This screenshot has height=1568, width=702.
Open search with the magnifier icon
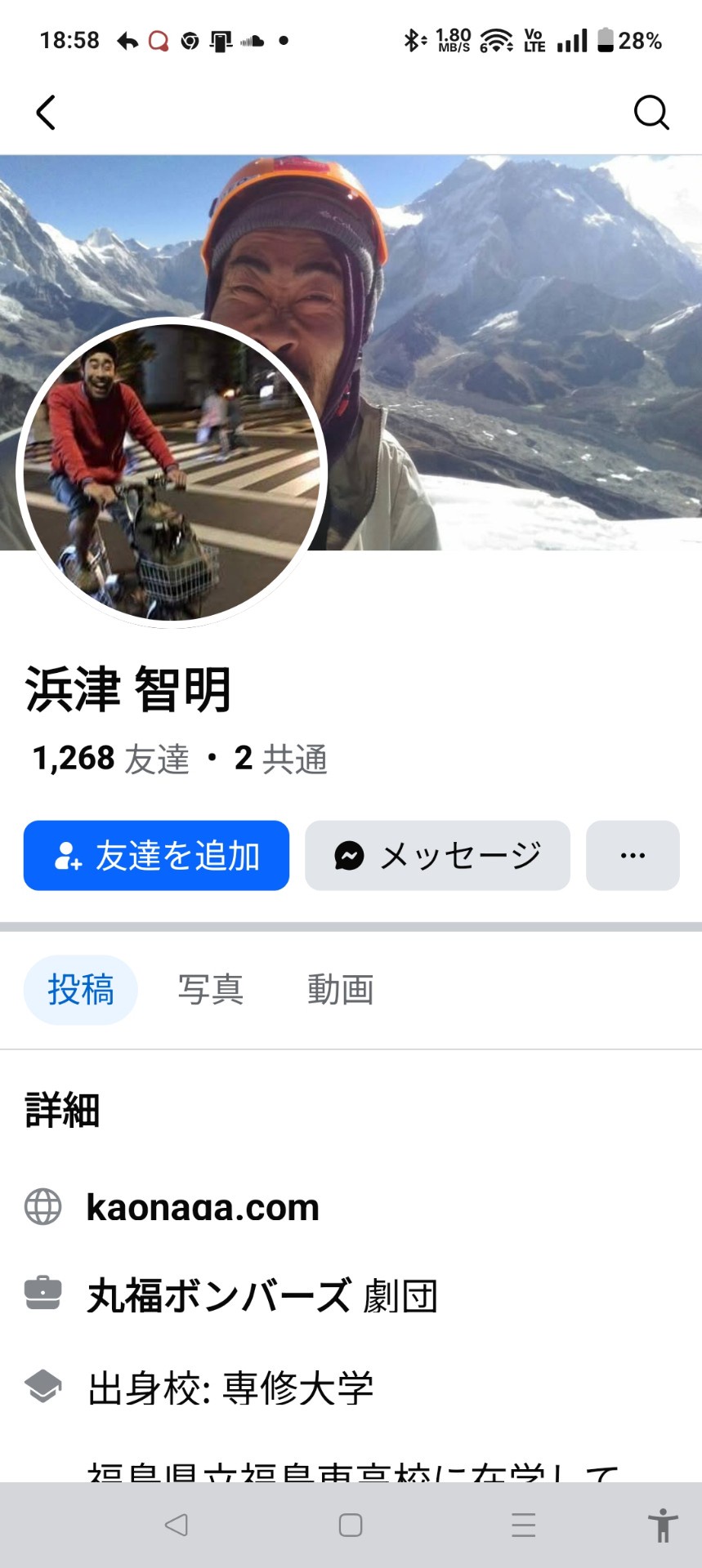pos(651,113)
